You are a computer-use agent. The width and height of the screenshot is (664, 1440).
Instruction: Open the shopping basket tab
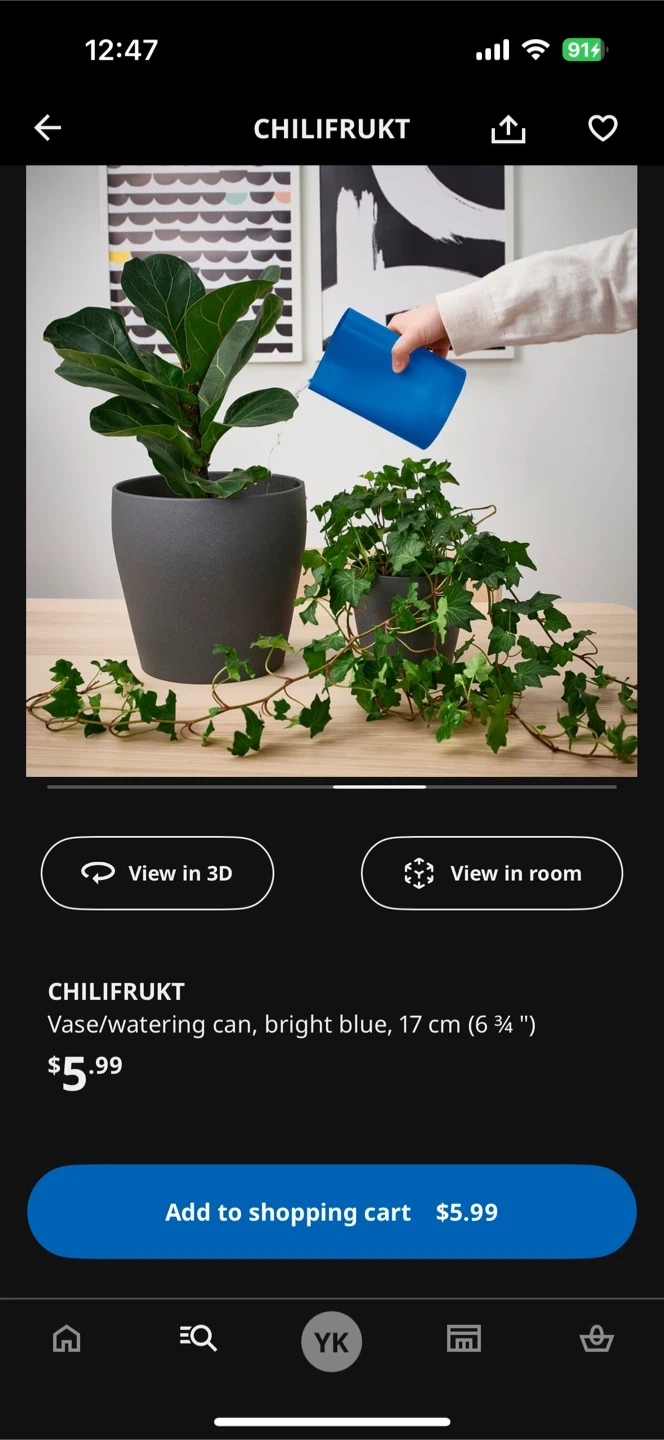coord(596,1338)
